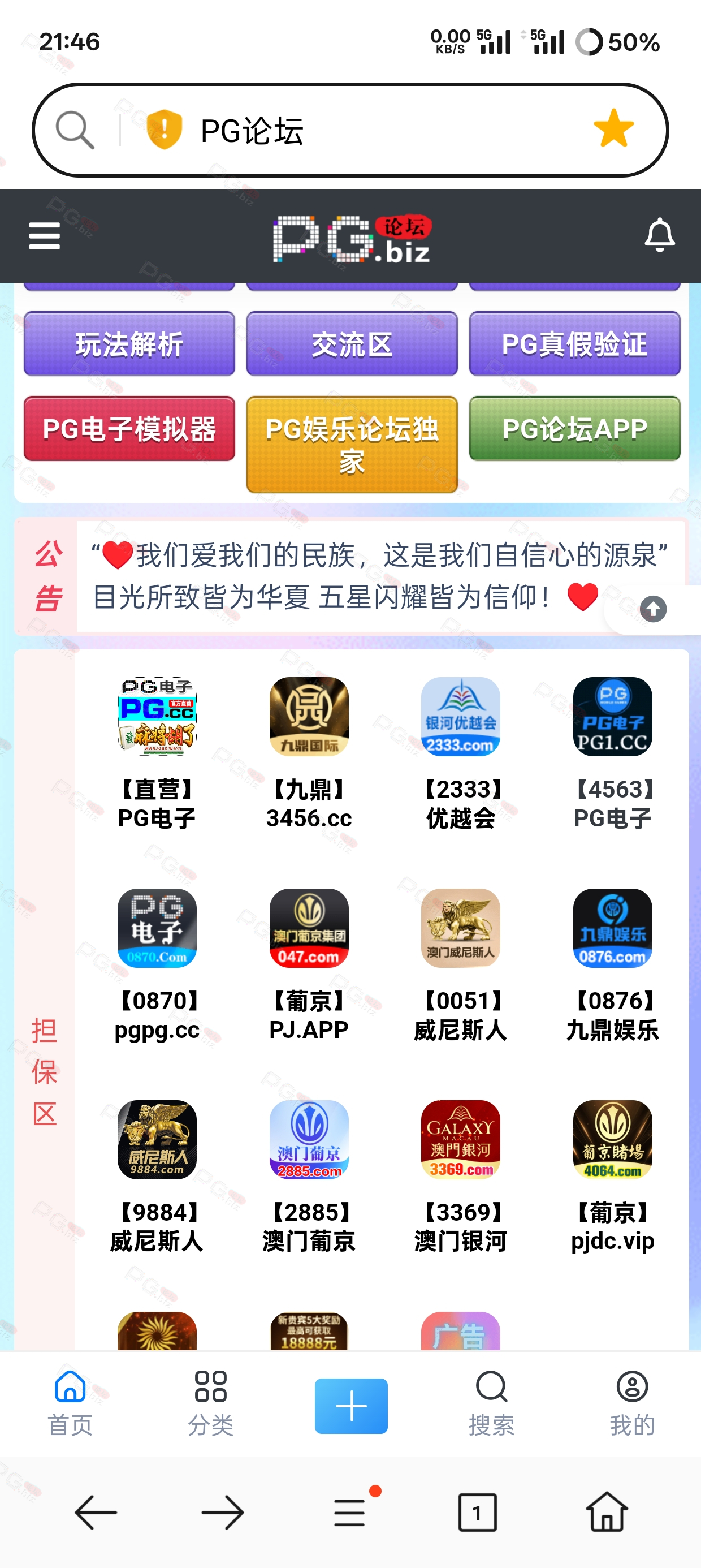Open the notifications bell
Screen dimensions: 701x1568
[660, 235]
